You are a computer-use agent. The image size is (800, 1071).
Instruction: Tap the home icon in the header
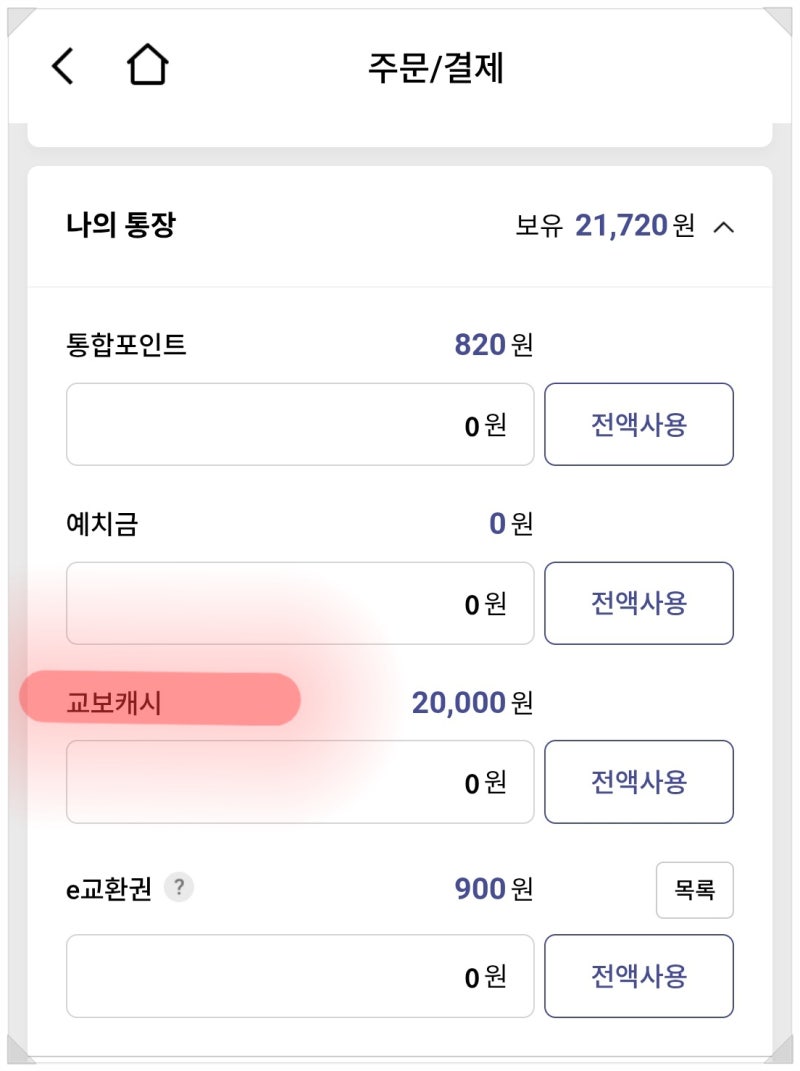(x=148, y=64)
